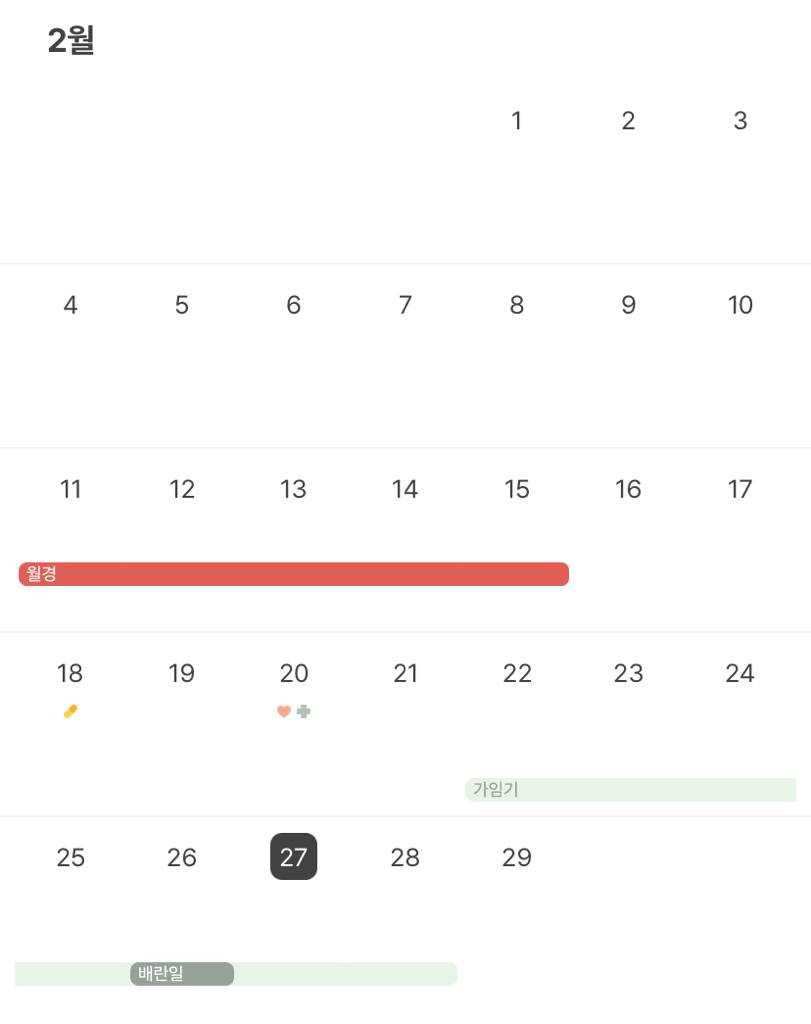The height and width of the screenshot is (1024, 811).
Task: Tap the 가임기 fertile window bar
Action: click(630, 790)
